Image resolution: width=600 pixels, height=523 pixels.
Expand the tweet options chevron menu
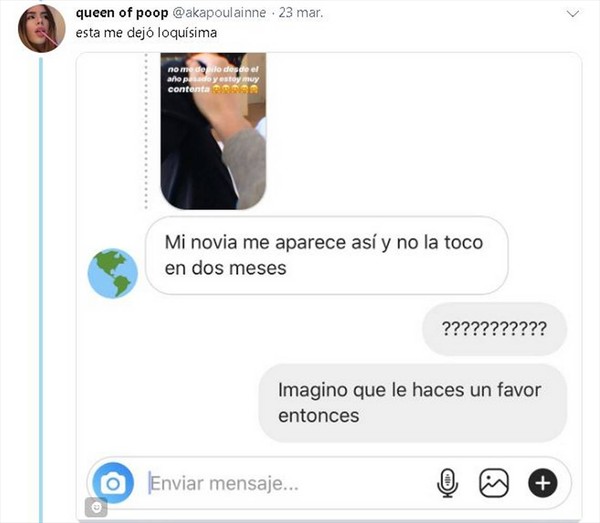(571, 13)
